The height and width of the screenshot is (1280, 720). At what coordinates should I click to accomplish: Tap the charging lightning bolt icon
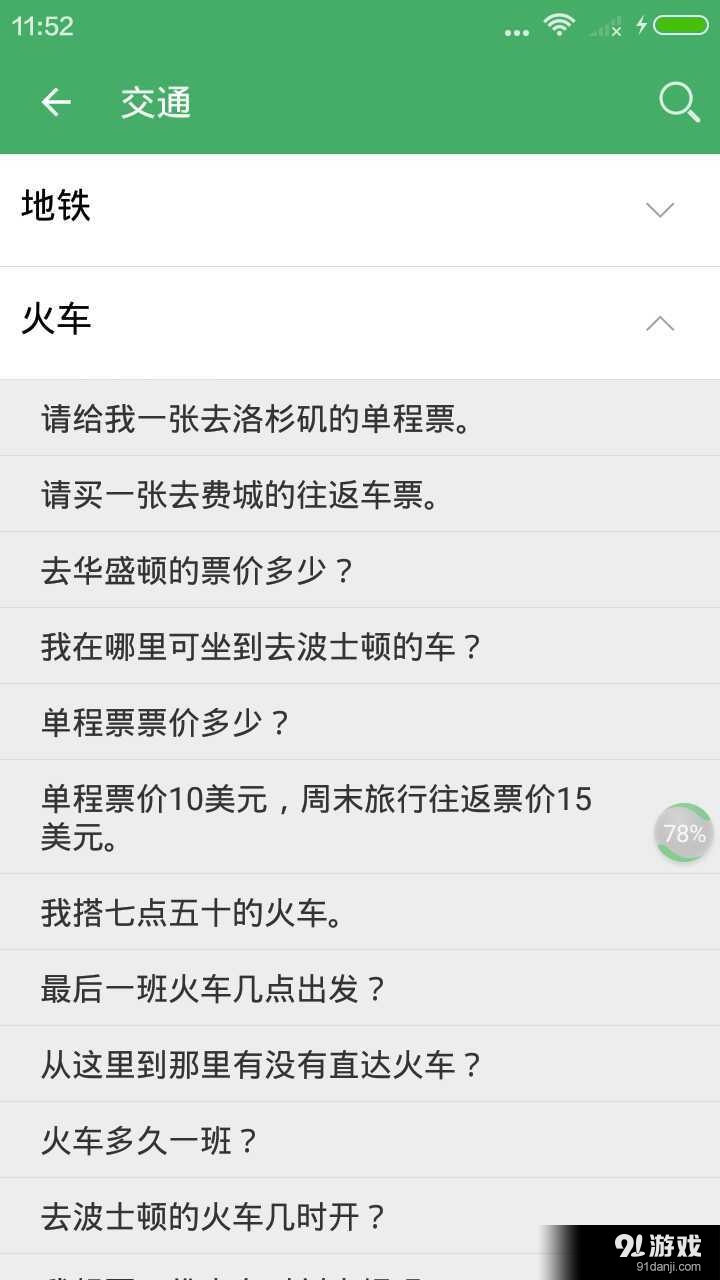point(641,27)
